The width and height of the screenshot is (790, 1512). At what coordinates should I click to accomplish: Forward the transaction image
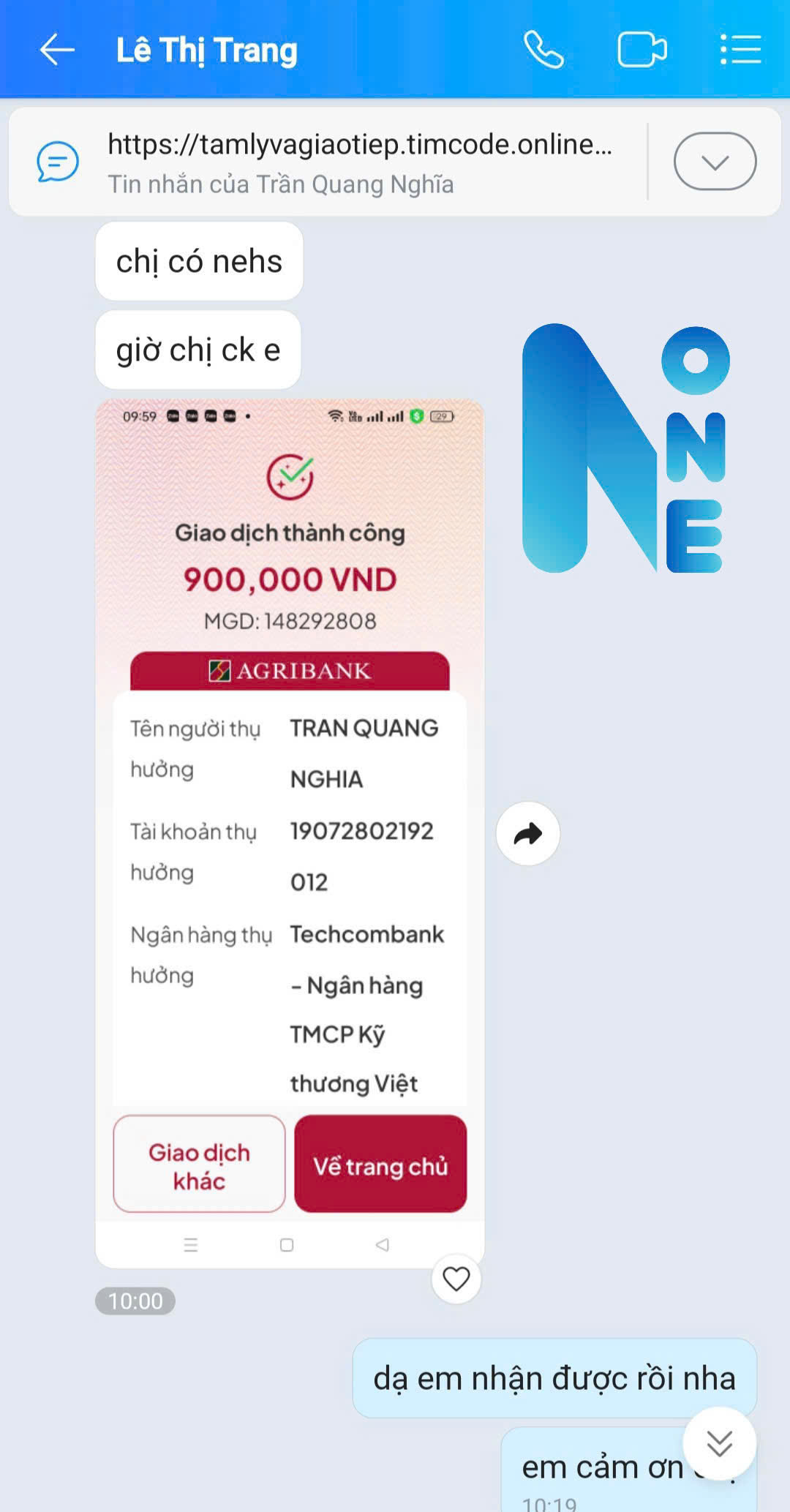[x=527, y=834]
